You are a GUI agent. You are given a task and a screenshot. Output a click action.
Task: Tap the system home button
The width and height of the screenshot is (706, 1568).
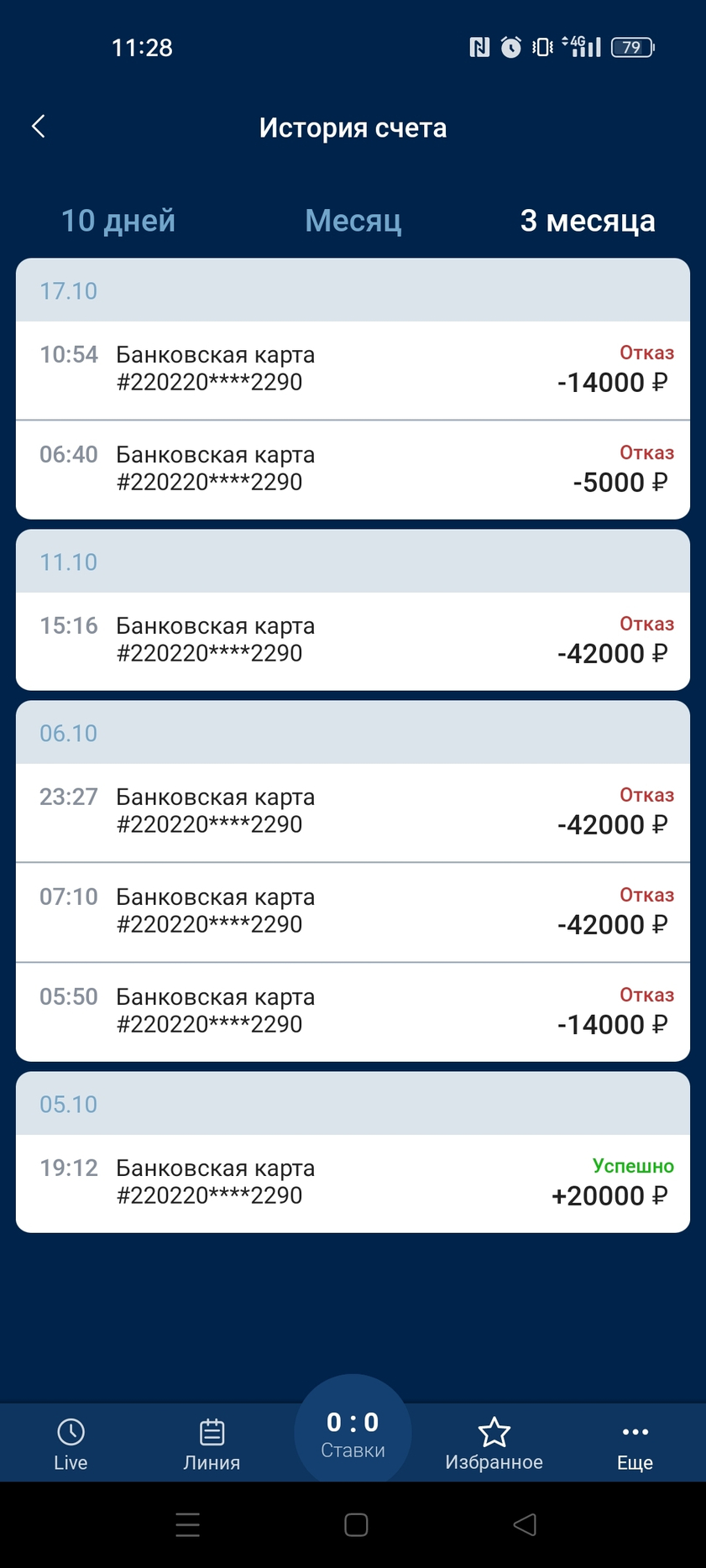tap(356, 1524)
